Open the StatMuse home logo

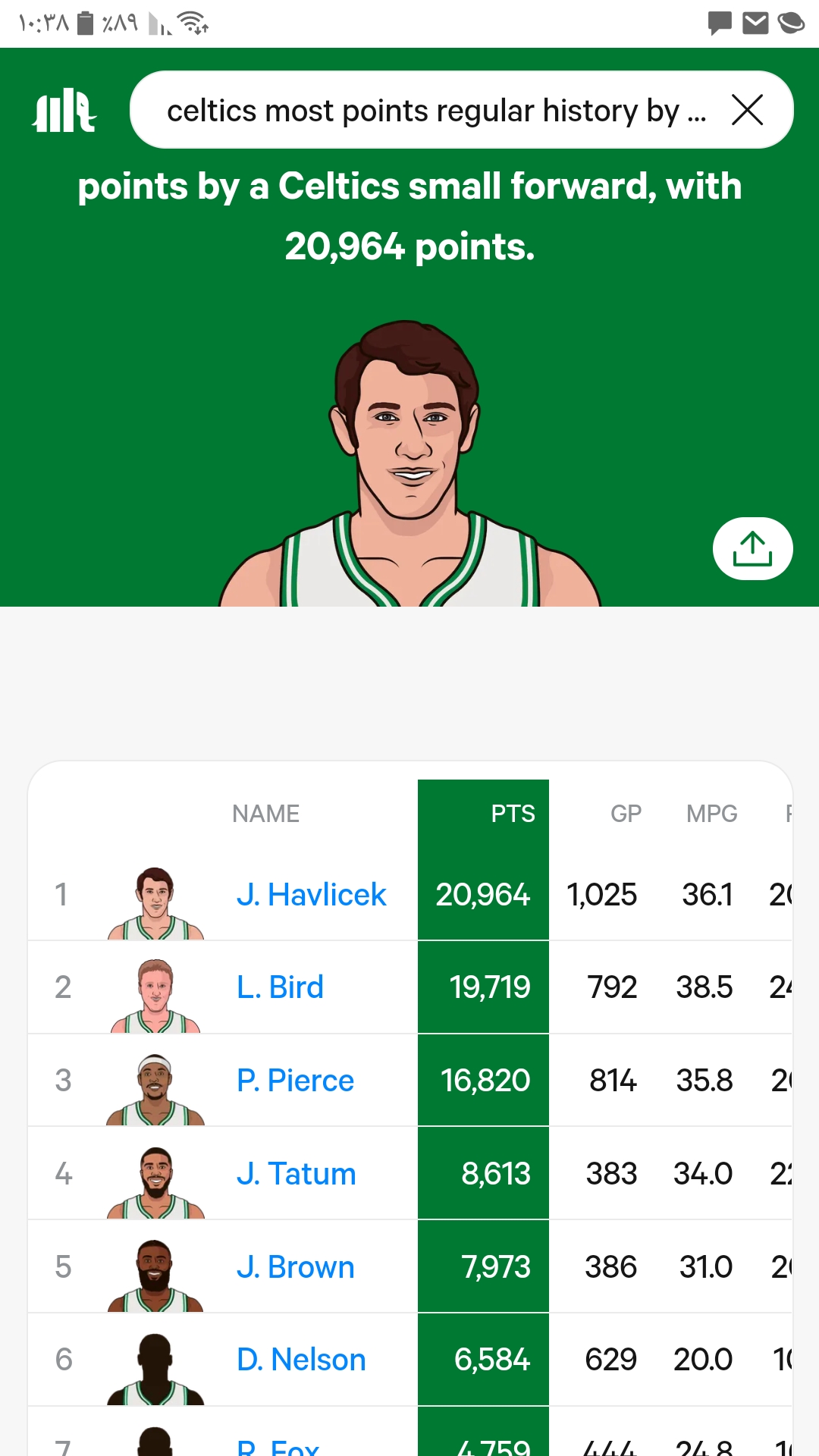64,111
